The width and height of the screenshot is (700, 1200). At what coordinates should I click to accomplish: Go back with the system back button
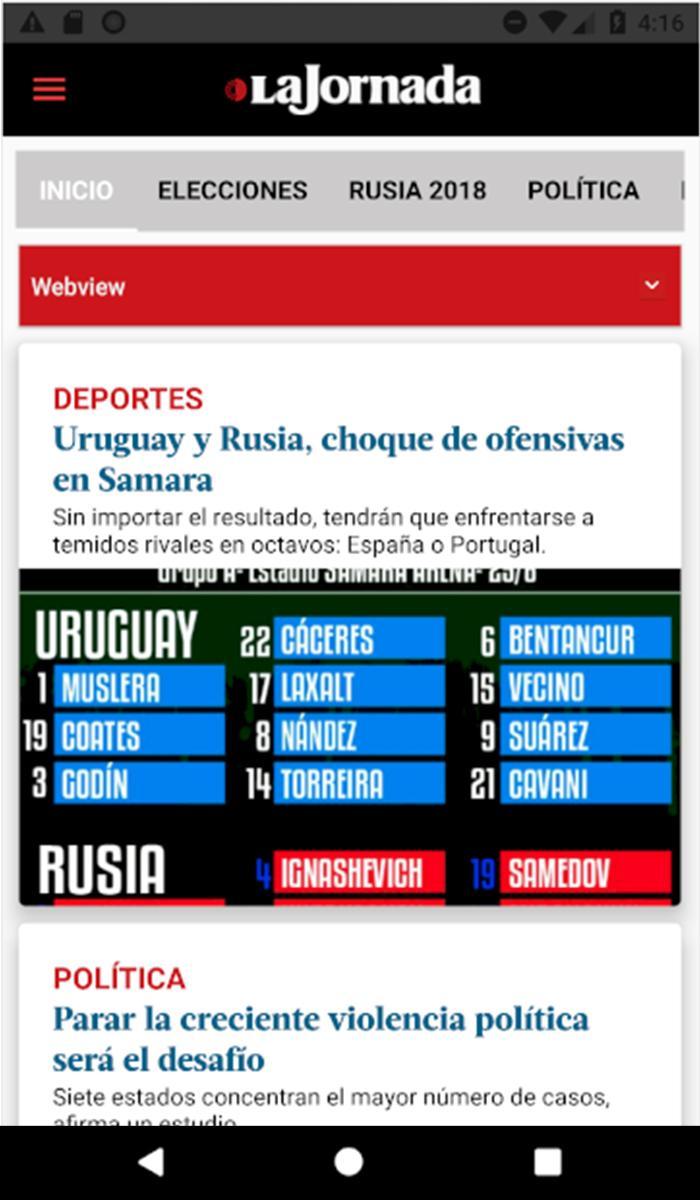[150, 1161]
